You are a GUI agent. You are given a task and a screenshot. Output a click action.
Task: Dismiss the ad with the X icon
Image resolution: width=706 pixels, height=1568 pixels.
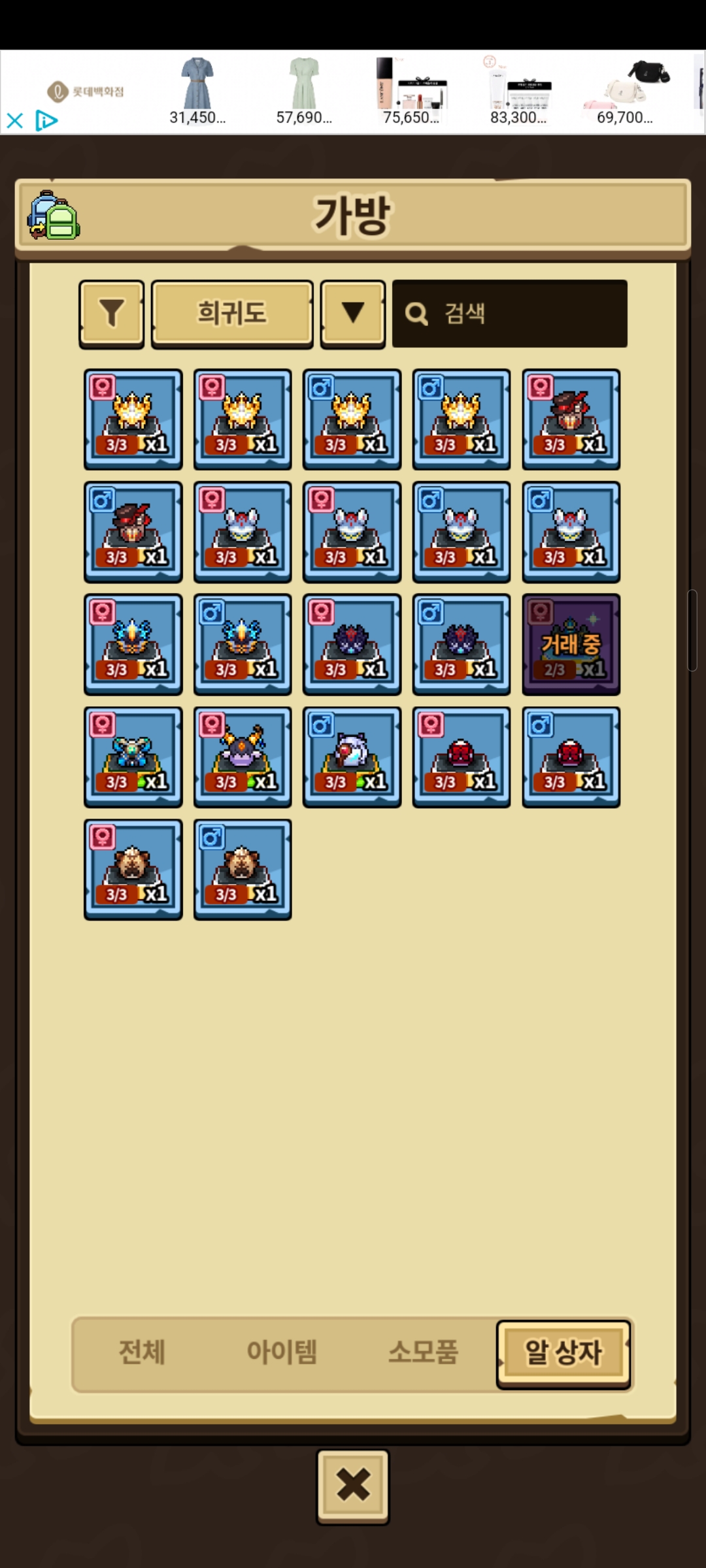coord(14,121)
